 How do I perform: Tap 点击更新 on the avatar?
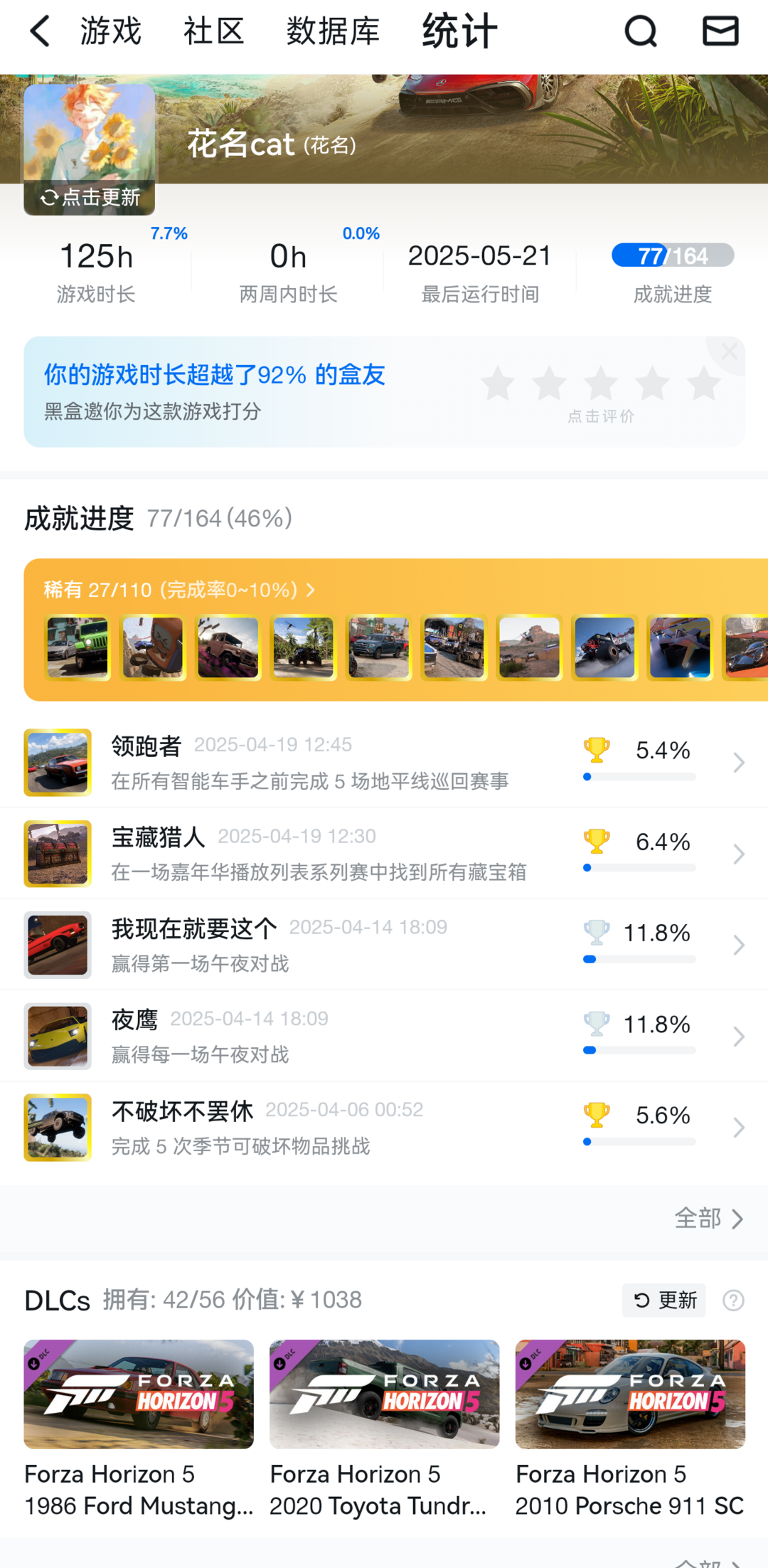click(90, 197)
